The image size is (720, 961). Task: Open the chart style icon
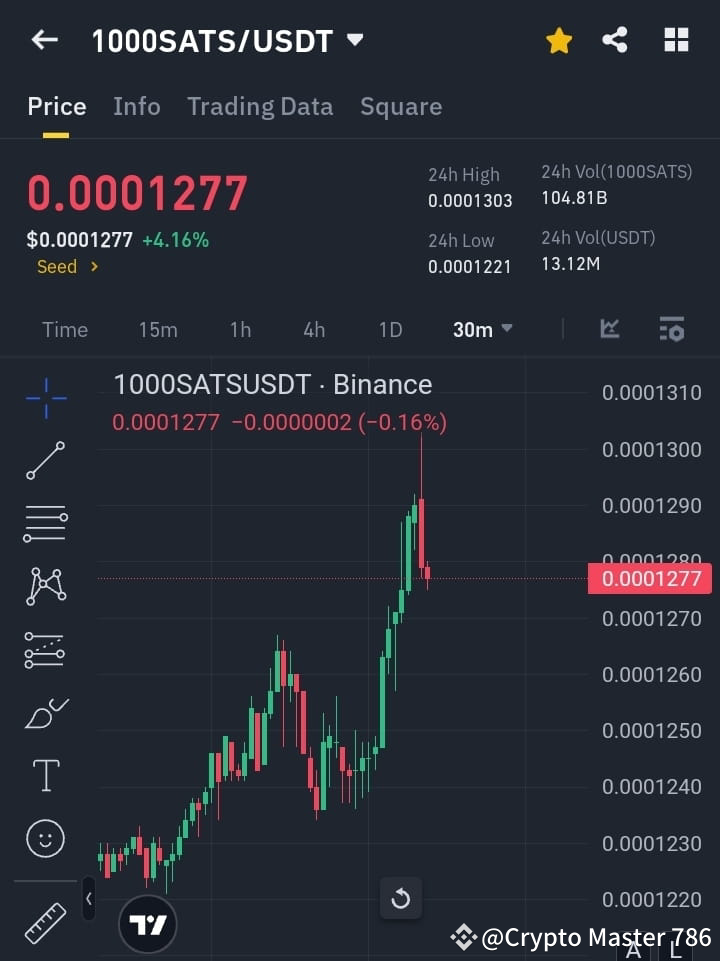609,330
